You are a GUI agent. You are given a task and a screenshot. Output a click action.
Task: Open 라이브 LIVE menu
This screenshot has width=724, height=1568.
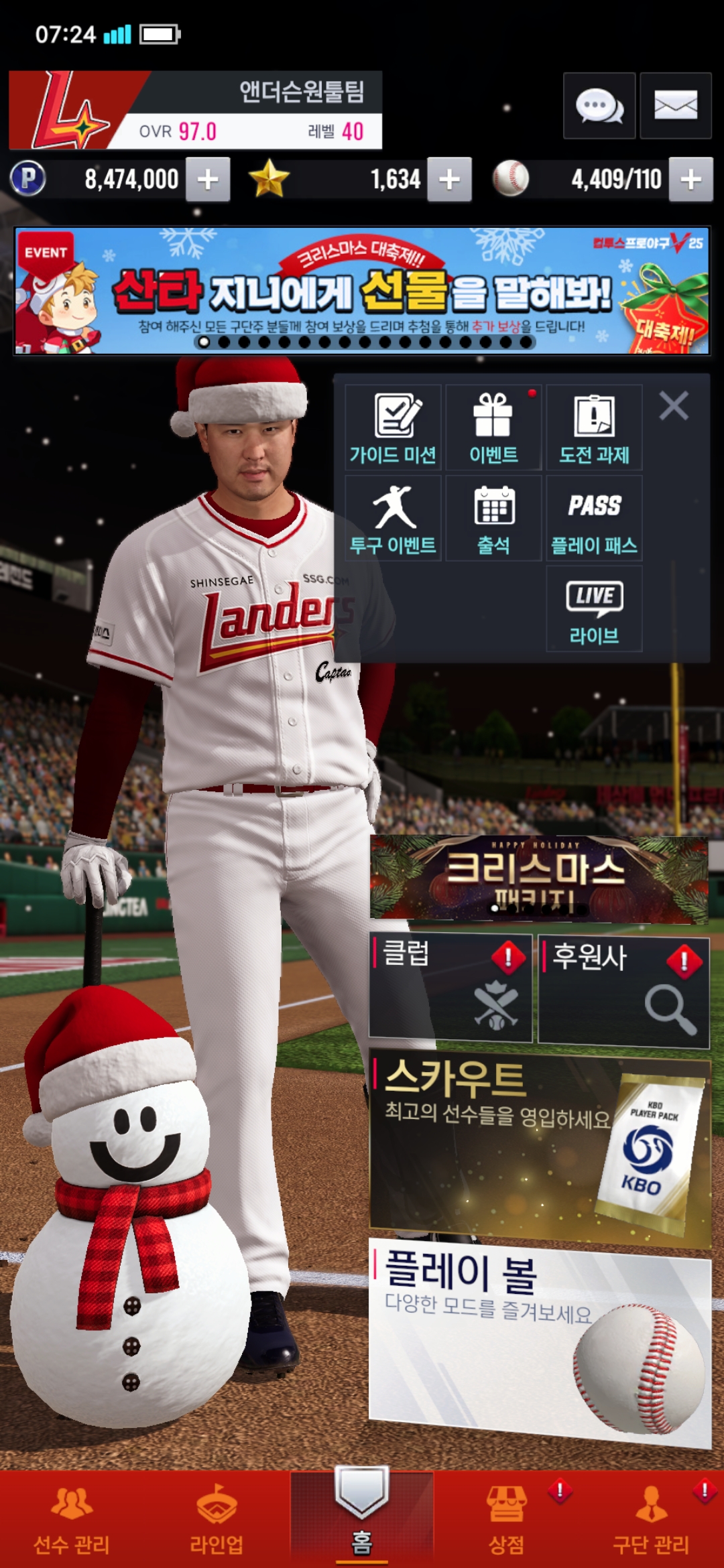[594, 608]
